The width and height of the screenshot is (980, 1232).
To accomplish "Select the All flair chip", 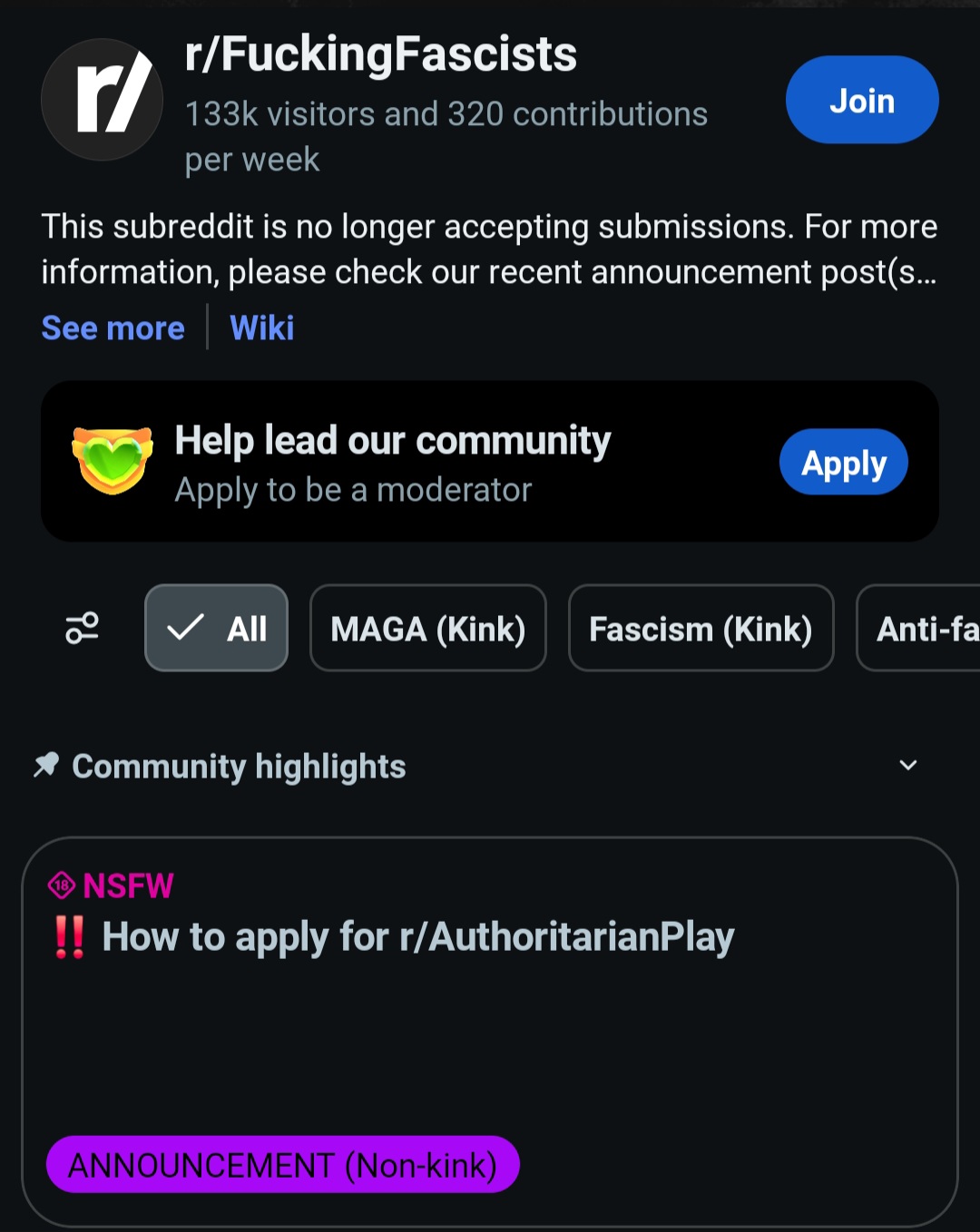I will [216, 628].
